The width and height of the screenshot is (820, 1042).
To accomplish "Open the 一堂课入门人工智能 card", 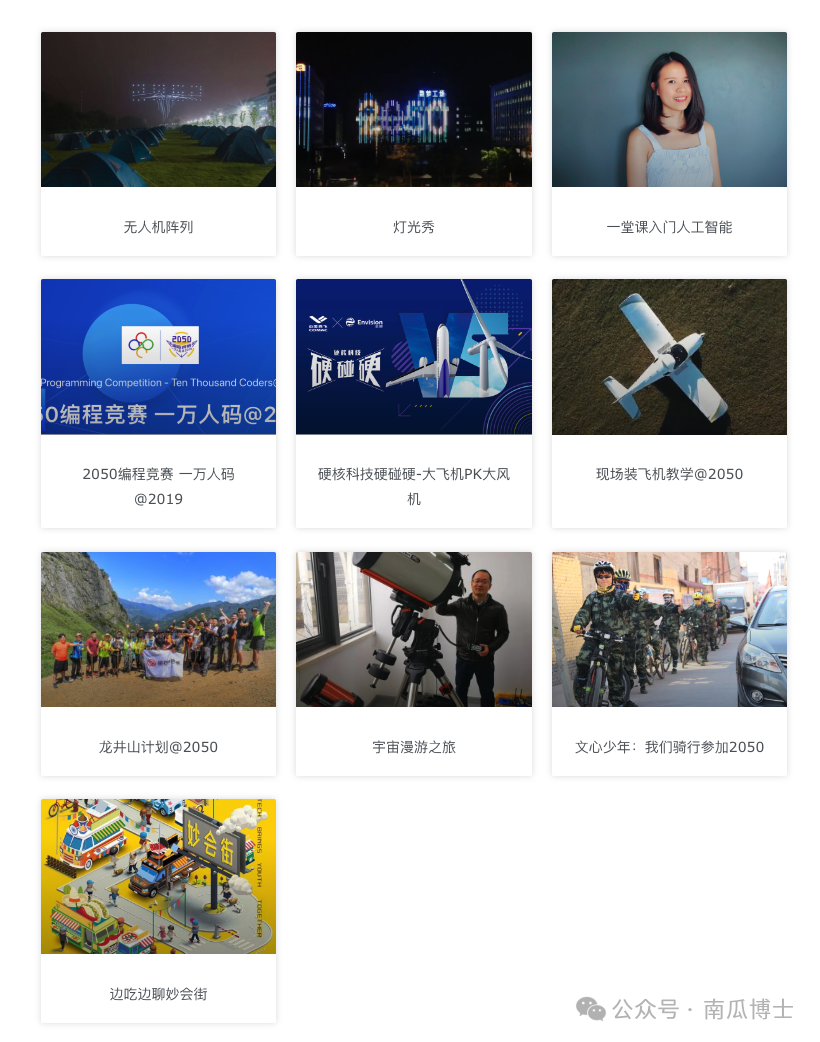I will [669, 143].
